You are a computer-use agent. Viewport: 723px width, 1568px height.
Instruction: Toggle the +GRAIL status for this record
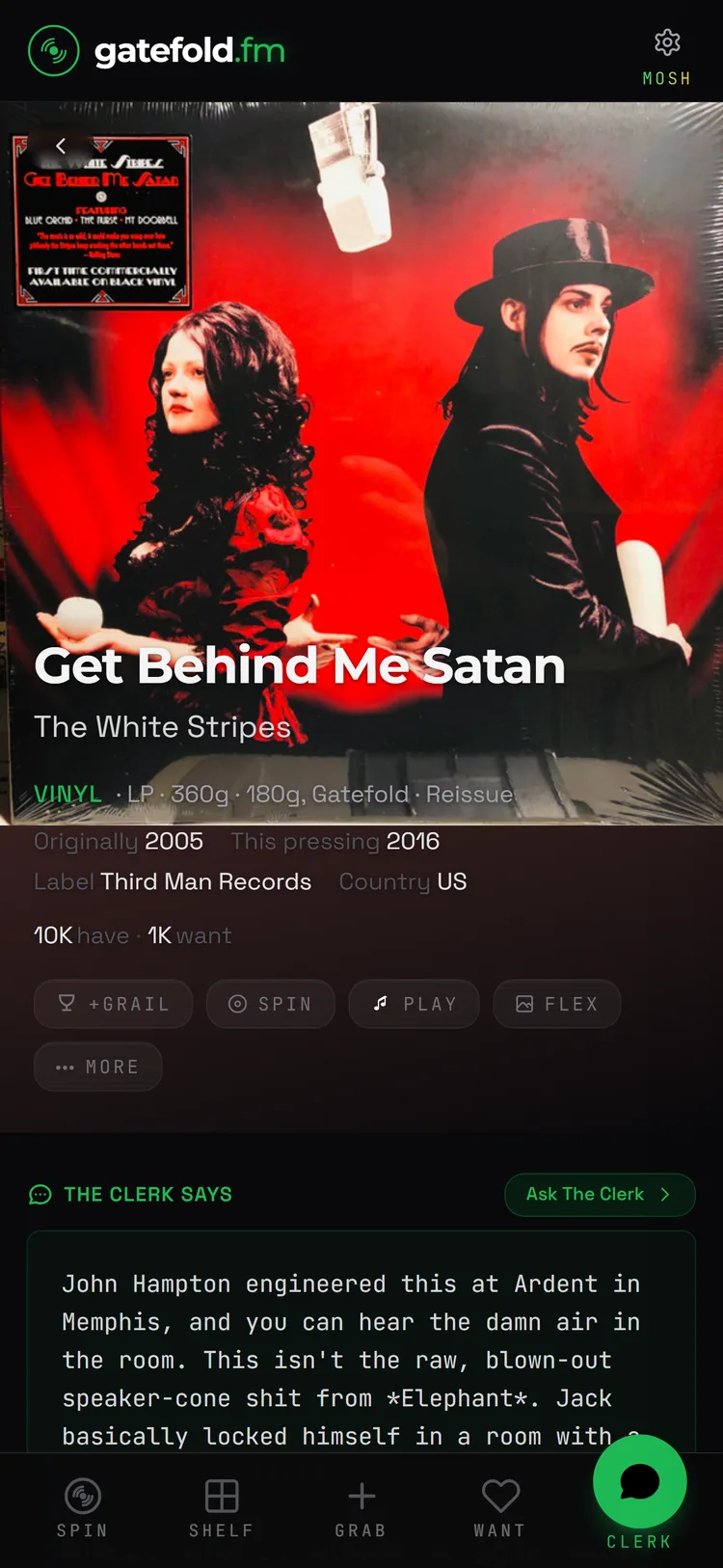point(113,1004)
